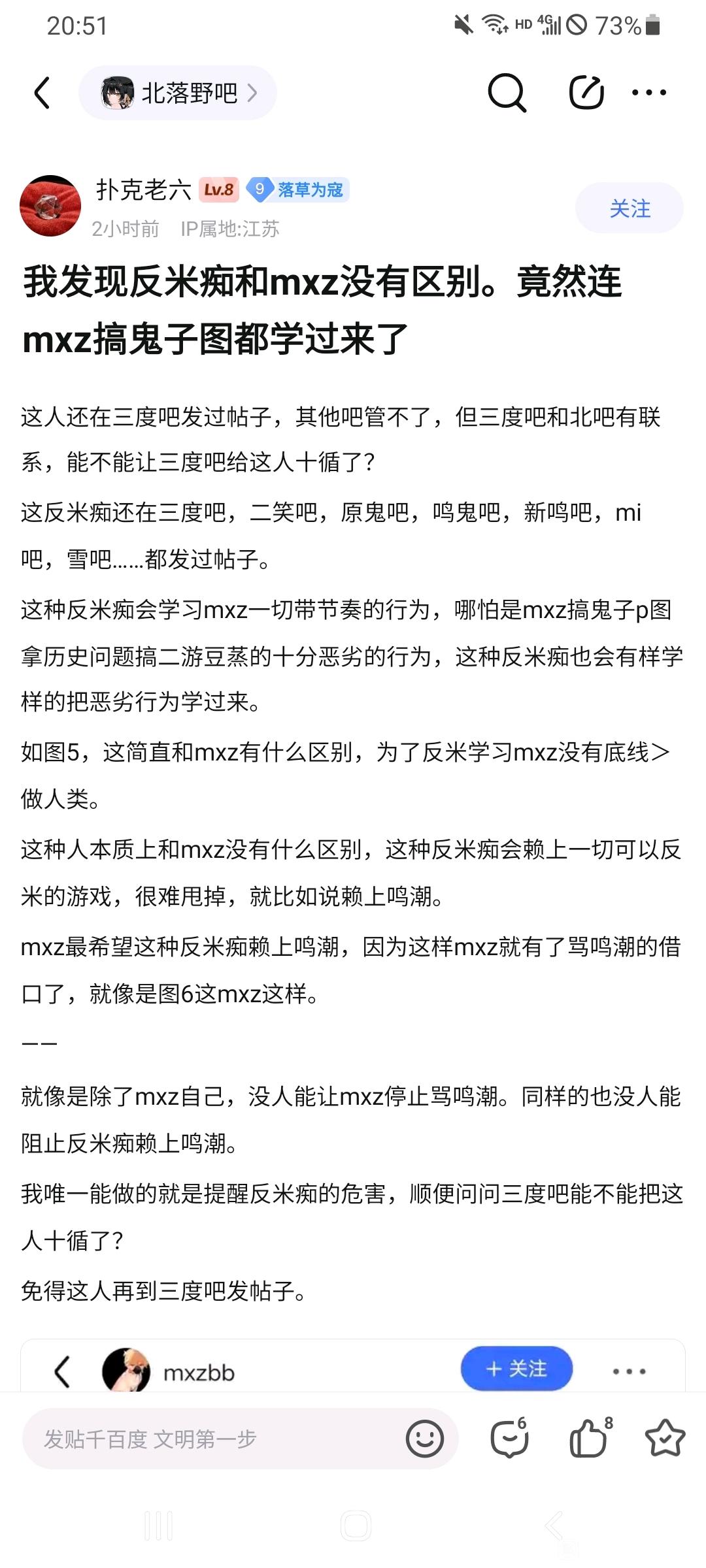Screen dimensions: 706x1568
Task: Open the emoji smiley picker
Action: click(x=424, y=1439)
